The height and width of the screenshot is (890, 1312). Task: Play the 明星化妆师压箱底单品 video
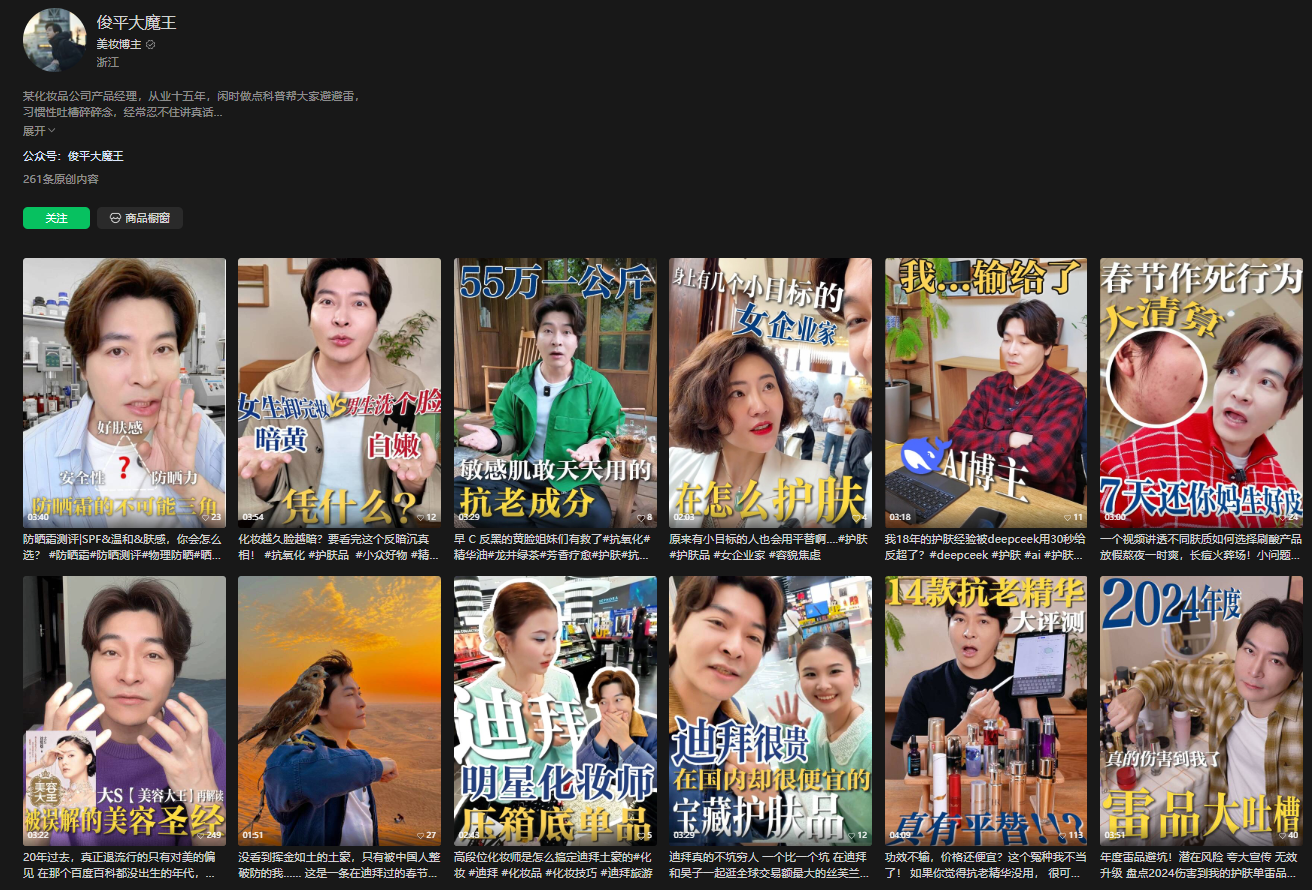[x=555, y=710]
